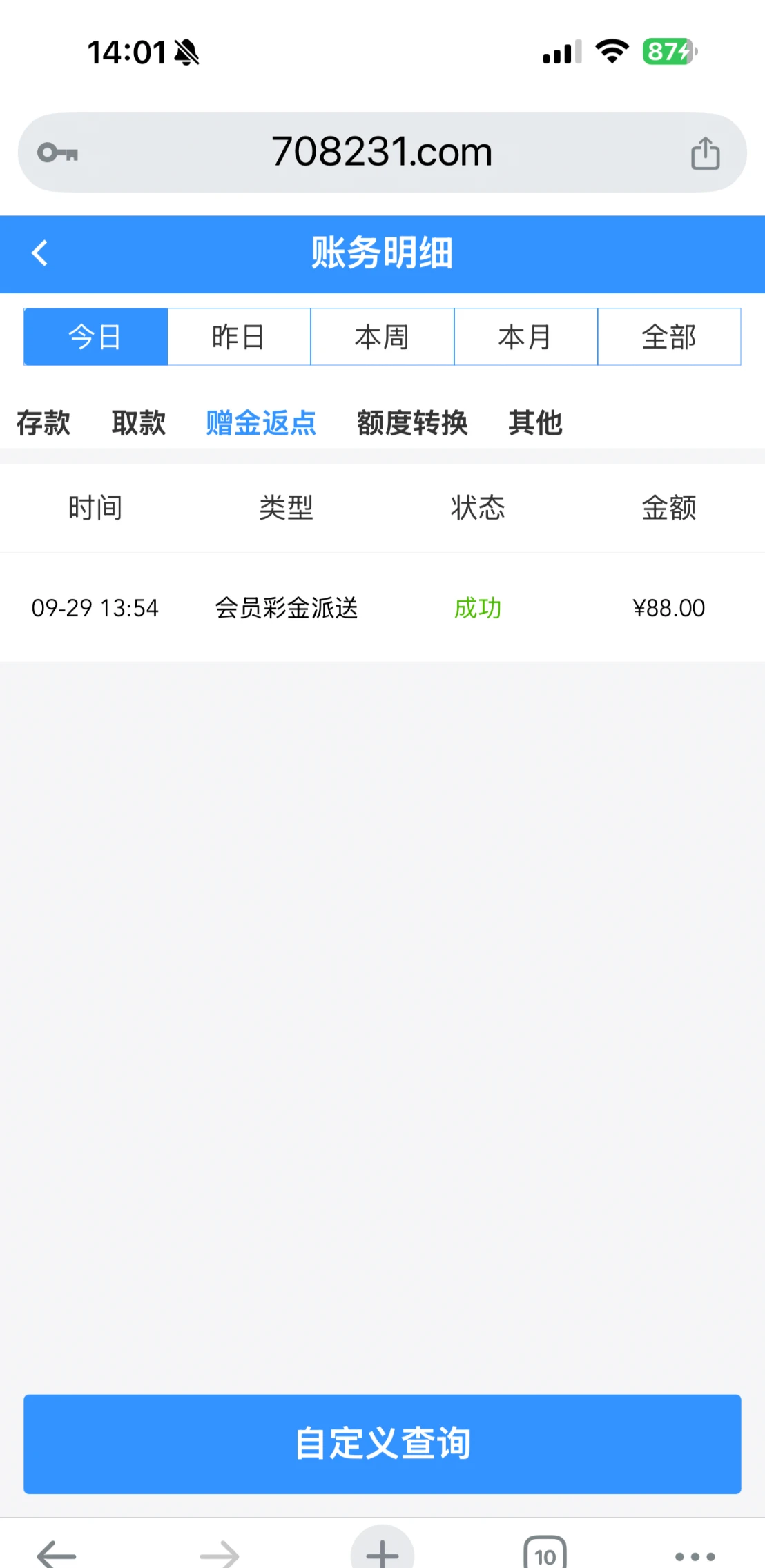Tap the back chevron on the 账务明细 header

[39, 253]
